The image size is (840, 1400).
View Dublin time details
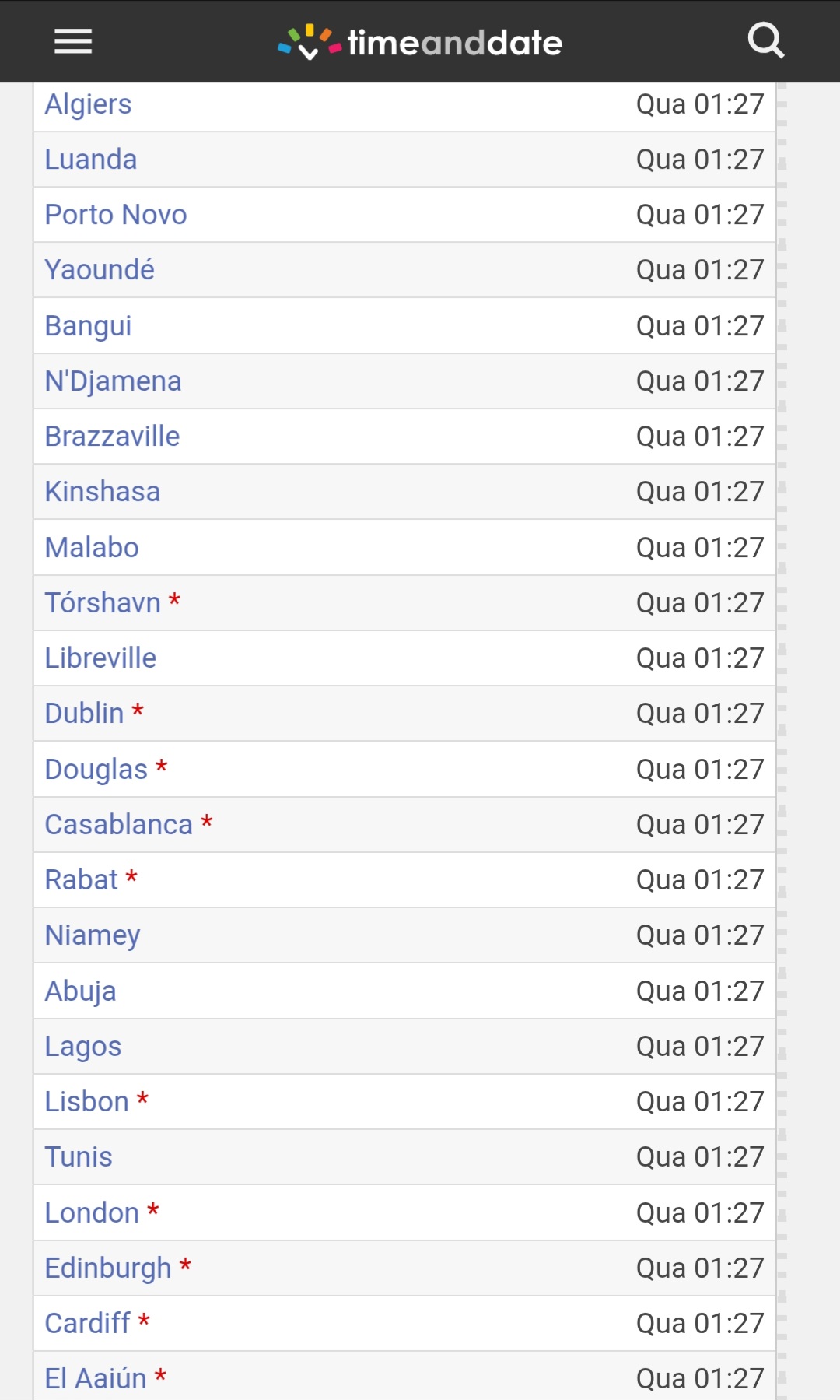[x=84, y=714]
